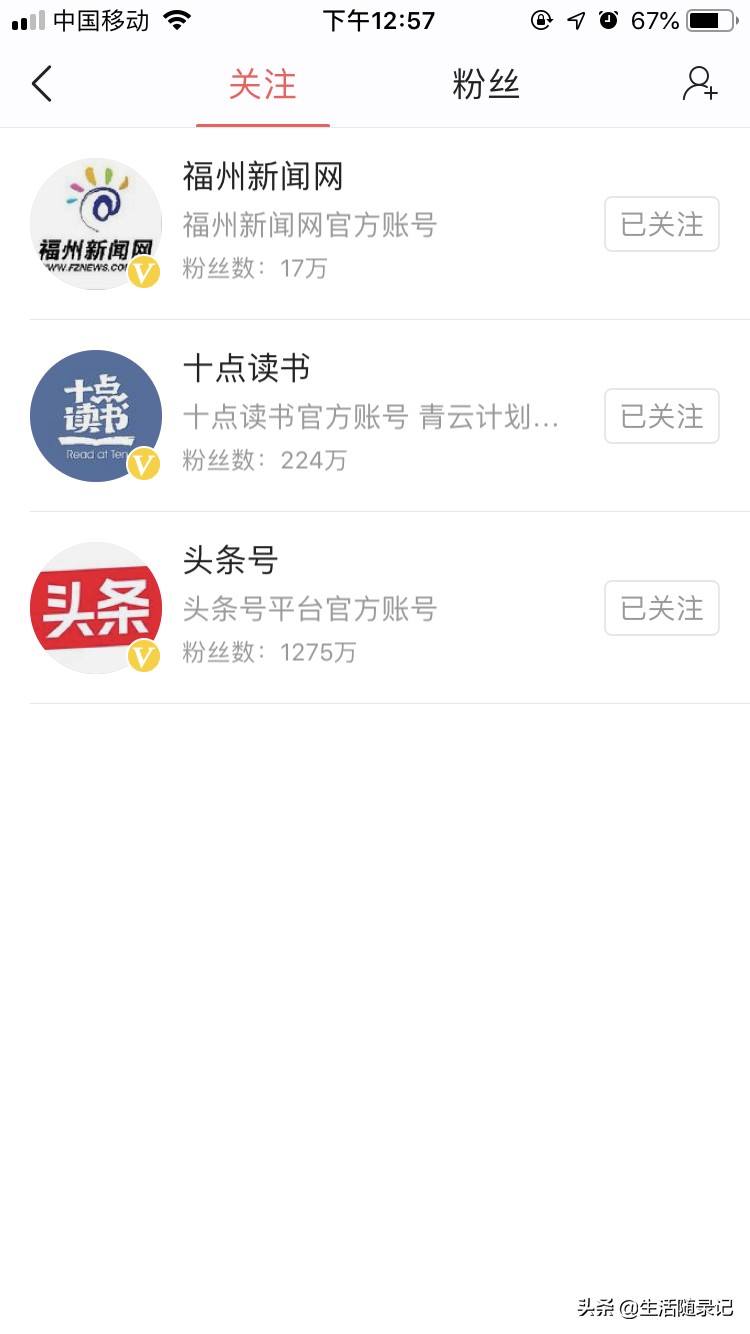
Task: Open 头条号 account row
Action: click(x=375, y=608)
